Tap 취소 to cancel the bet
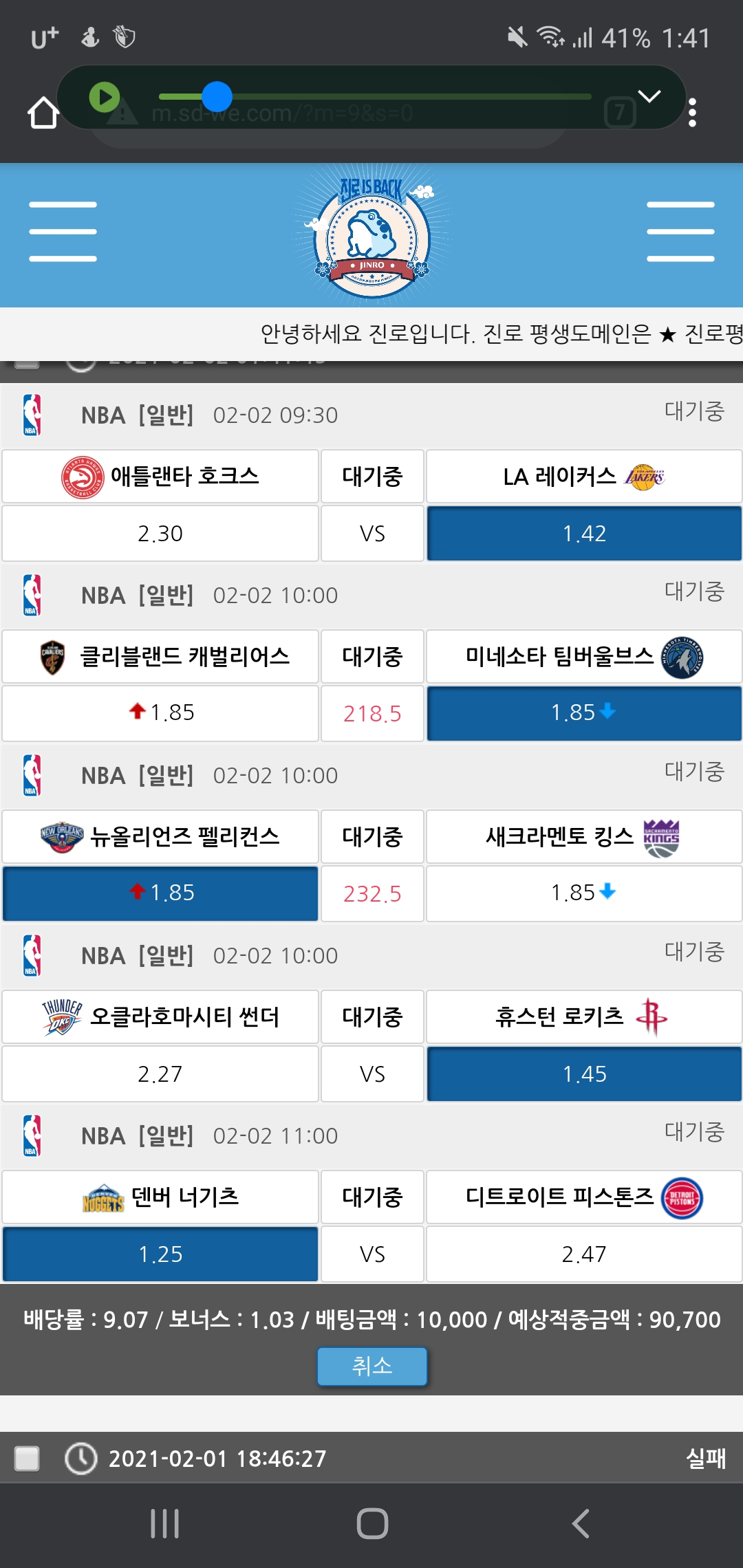Image resolution: width=743 pixels, height=1568 pixels. pyautogui.click(x=371, y=1366)
